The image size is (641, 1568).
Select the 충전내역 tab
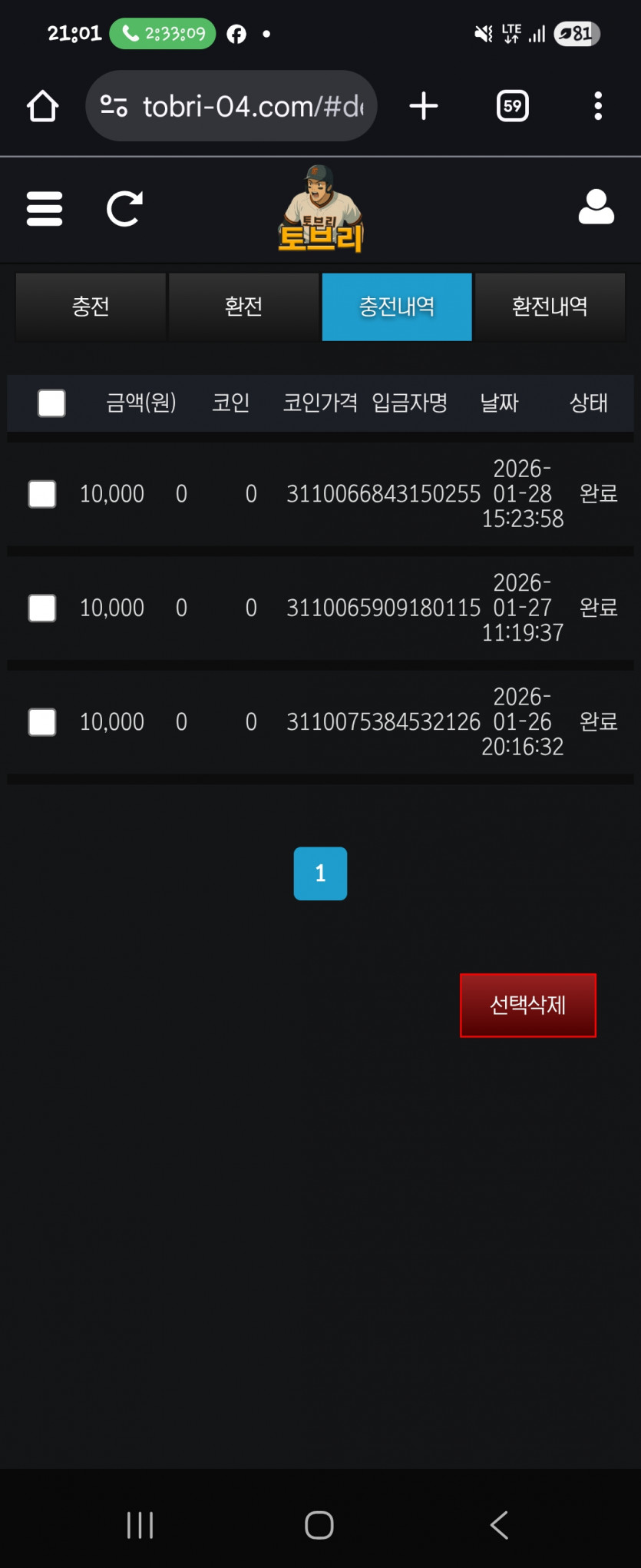[x=397, y=307]
